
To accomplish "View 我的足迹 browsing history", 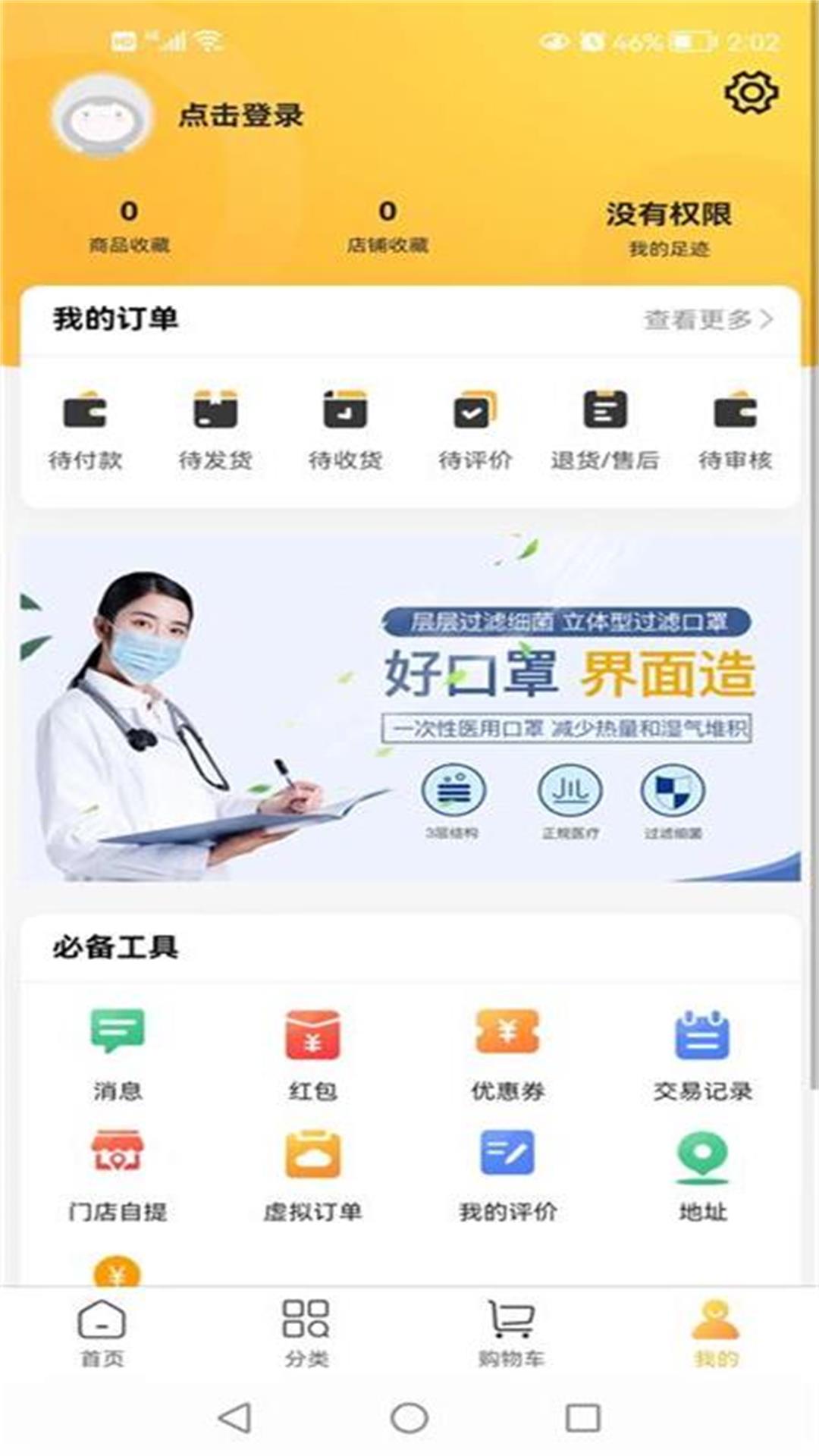I will click(x=668, y=228).
